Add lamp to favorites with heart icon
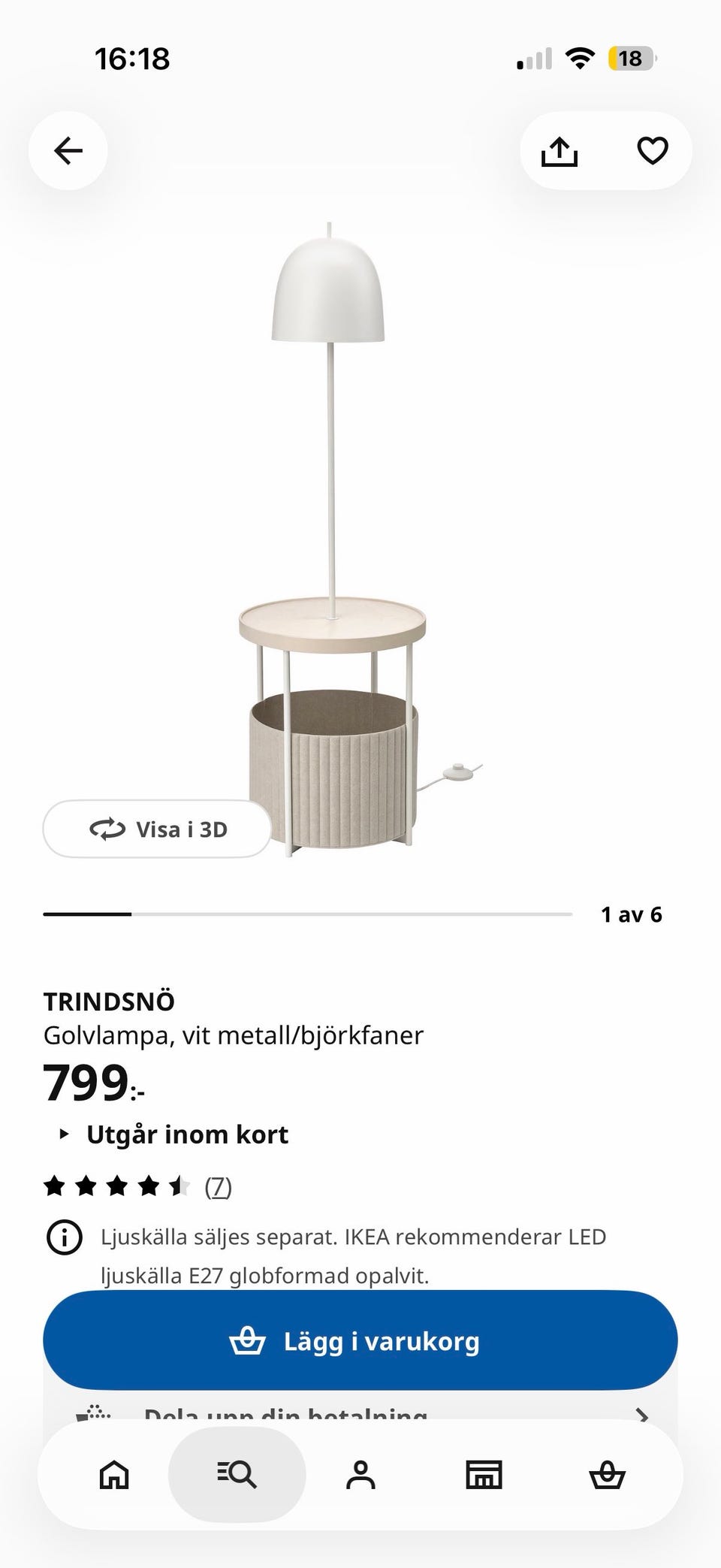The image size is (721, 1568). pyautogui.click(x=653, y=151)
